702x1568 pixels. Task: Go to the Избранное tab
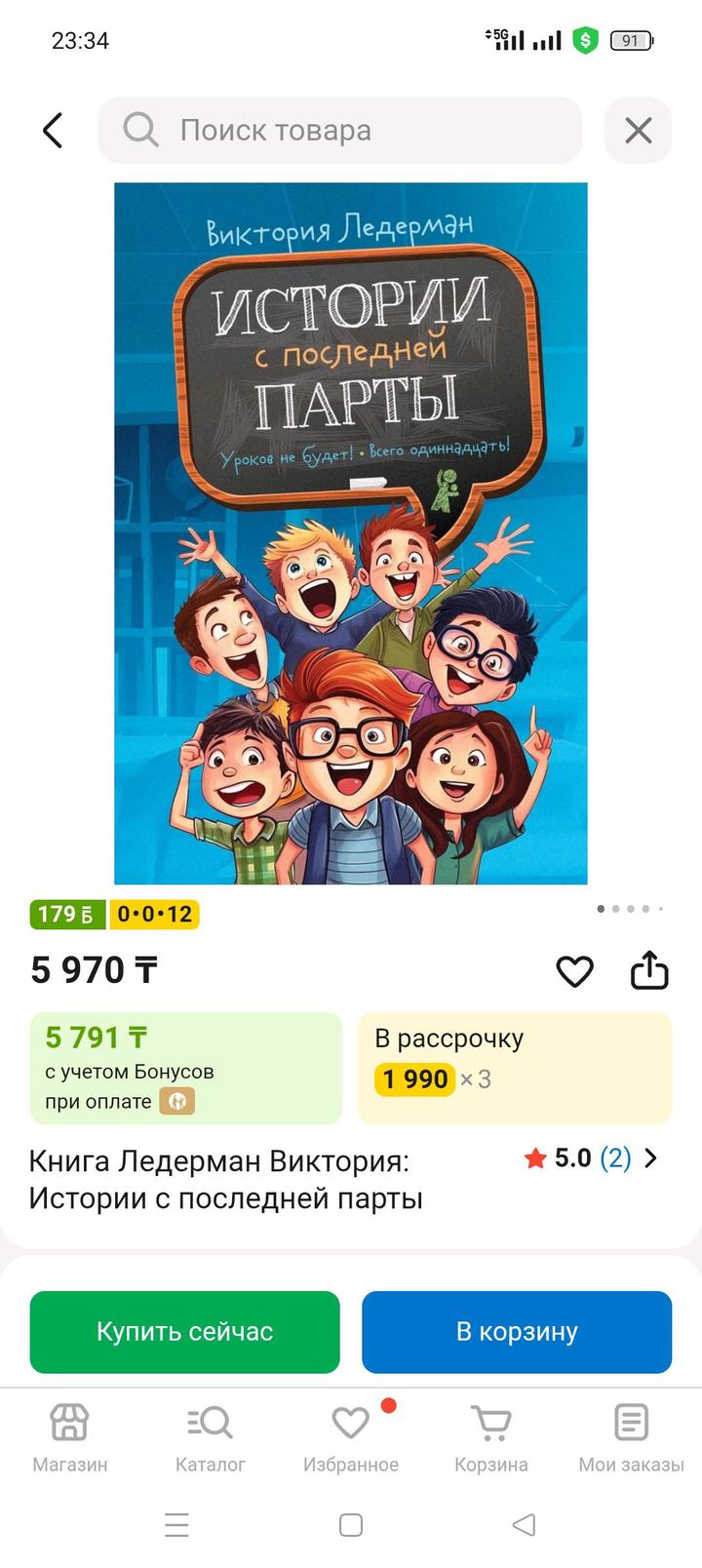tap(351, 1437)
